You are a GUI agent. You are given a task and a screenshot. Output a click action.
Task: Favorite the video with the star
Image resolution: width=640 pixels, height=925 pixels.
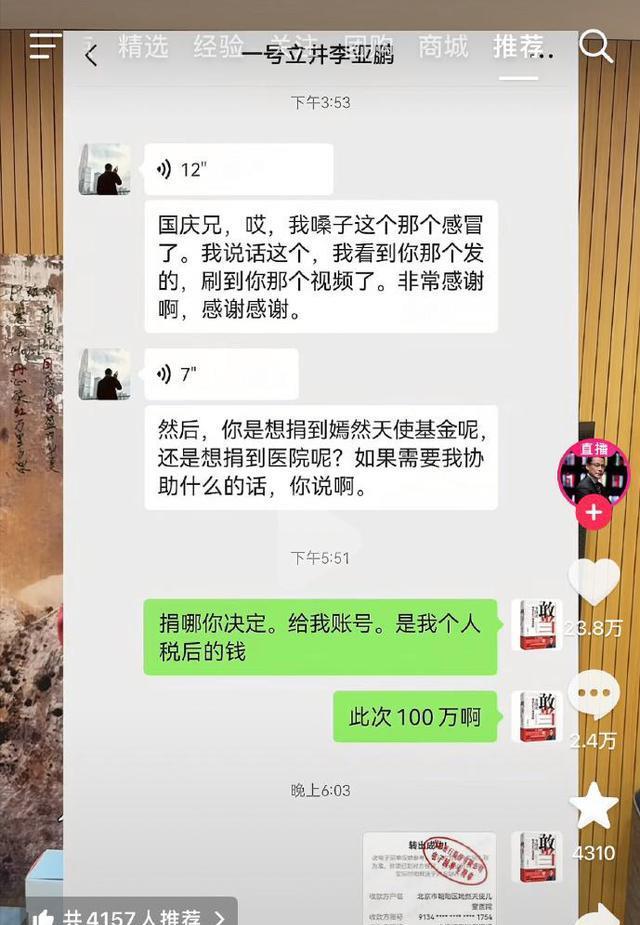point(594,806)
